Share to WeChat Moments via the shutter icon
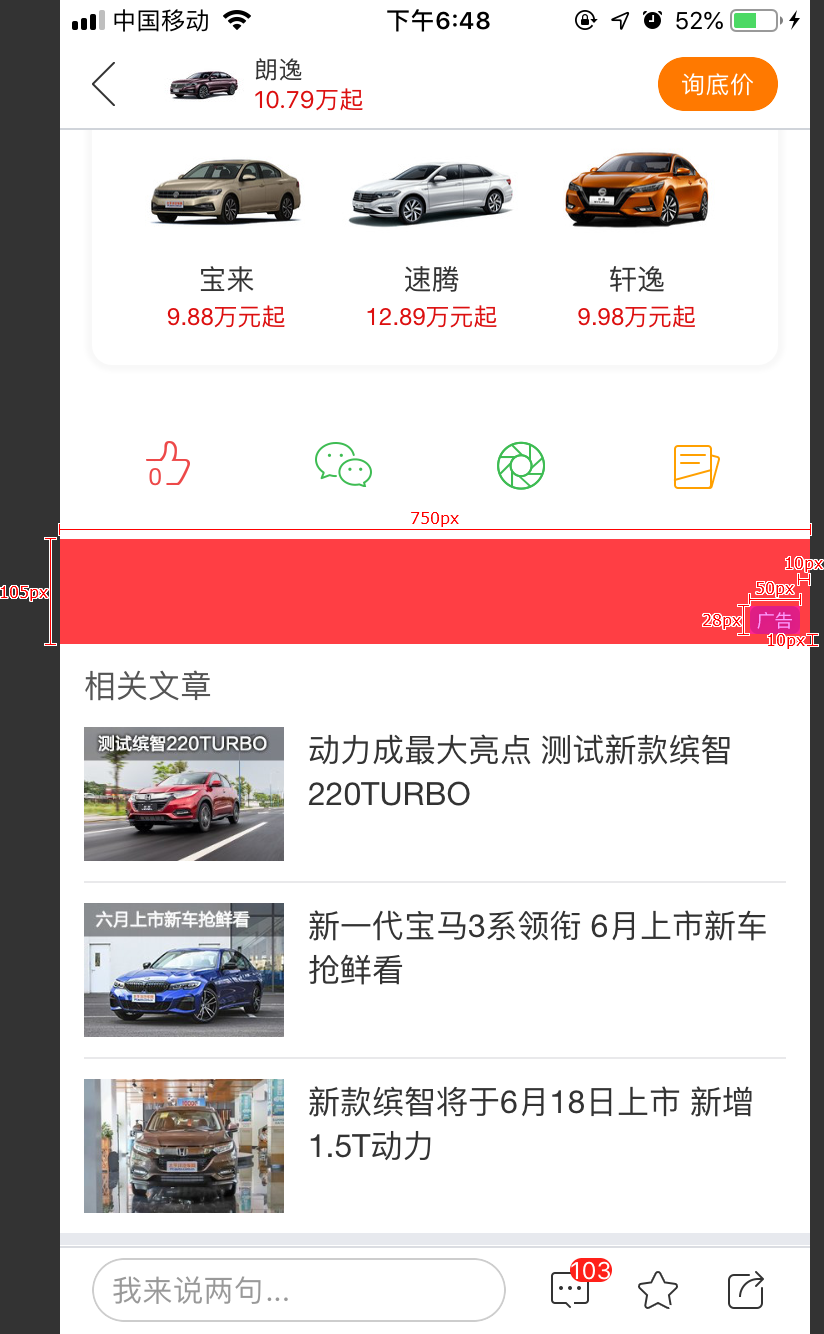Image resolution: width=824 pixels, height=1334 pixels. tap(520, 465)
